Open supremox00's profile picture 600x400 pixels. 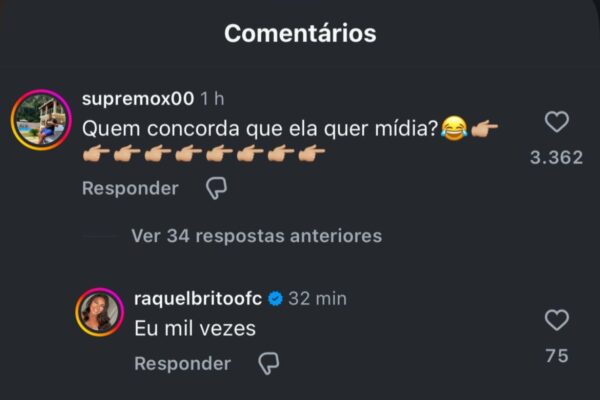click(40, 120)
